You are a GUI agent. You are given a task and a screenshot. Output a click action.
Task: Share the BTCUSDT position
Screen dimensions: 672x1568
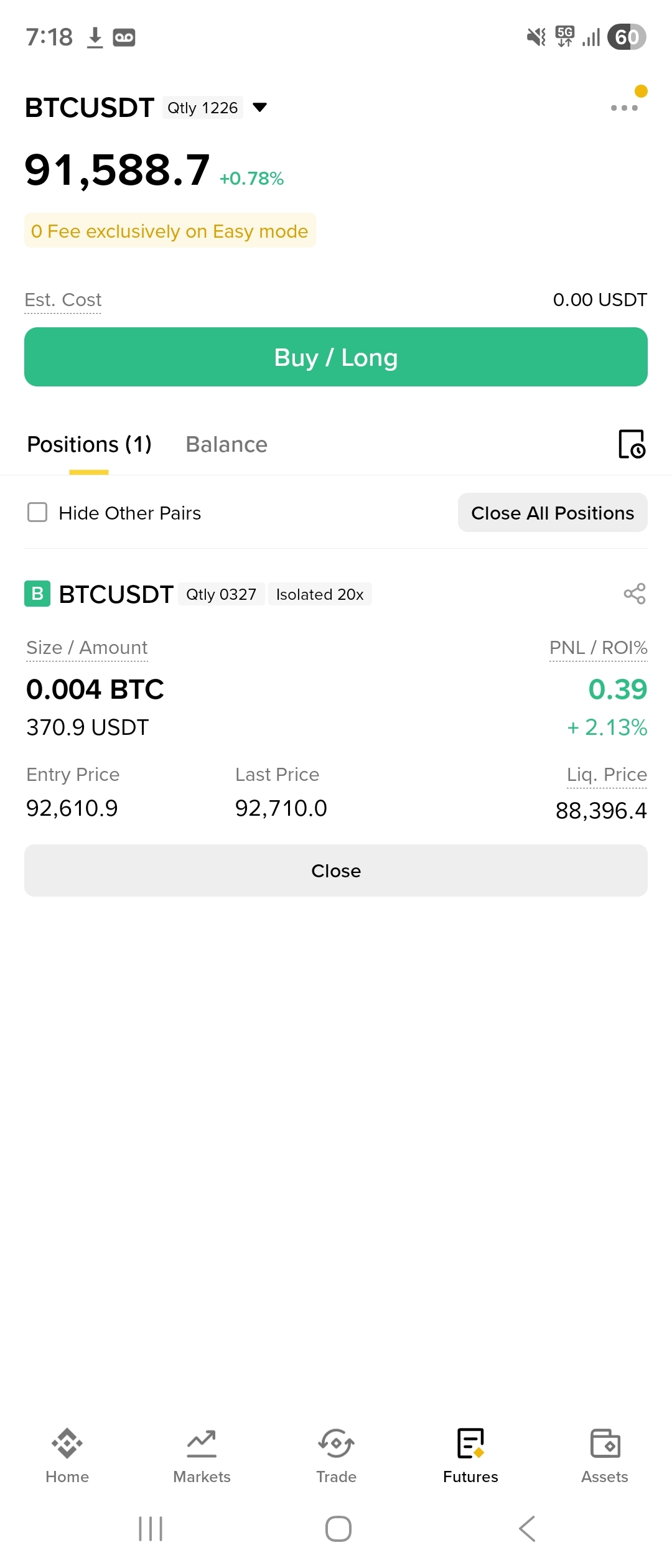[635, 594]
